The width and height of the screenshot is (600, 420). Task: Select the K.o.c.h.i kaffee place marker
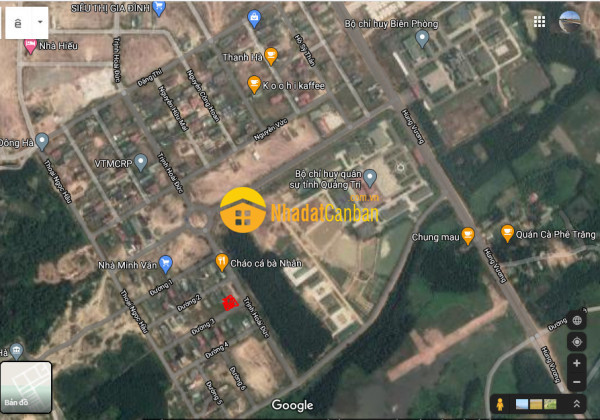[255, 85]
